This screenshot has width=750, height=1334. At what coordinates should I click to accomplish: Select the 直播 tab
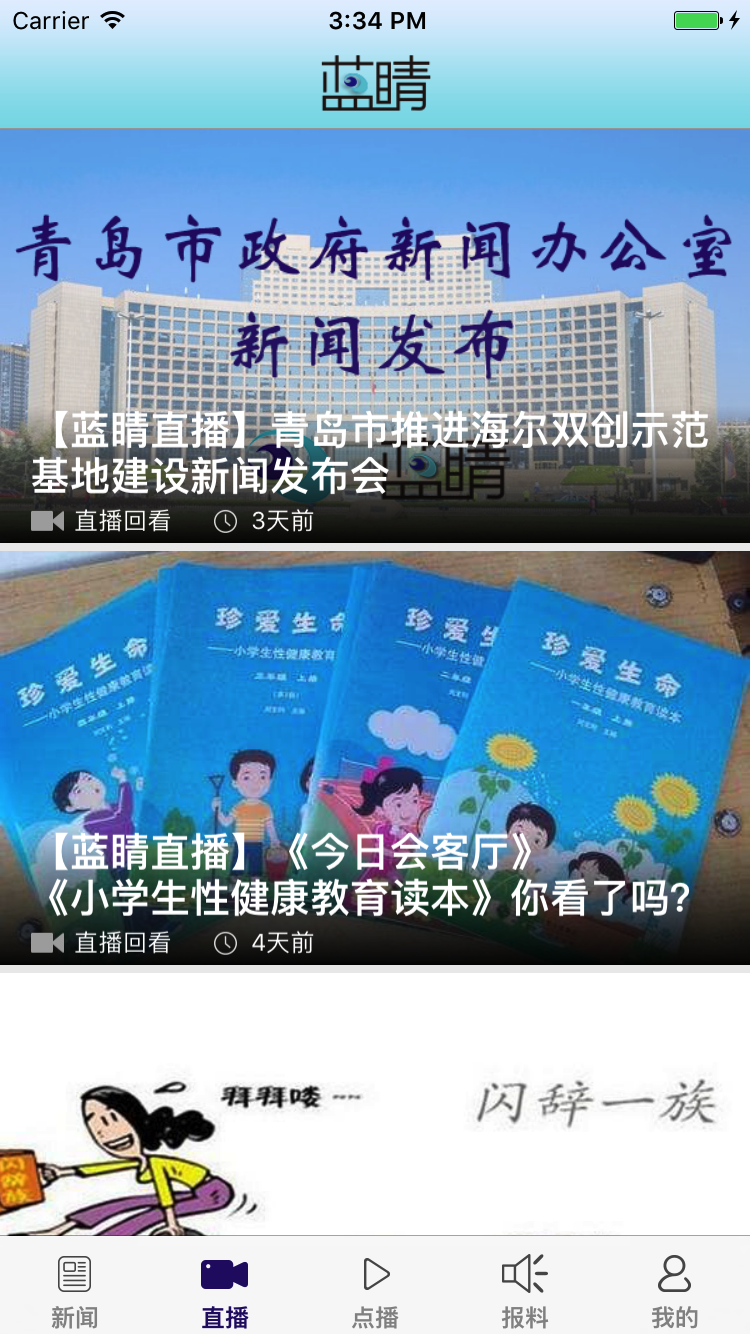pos(225,1288)
